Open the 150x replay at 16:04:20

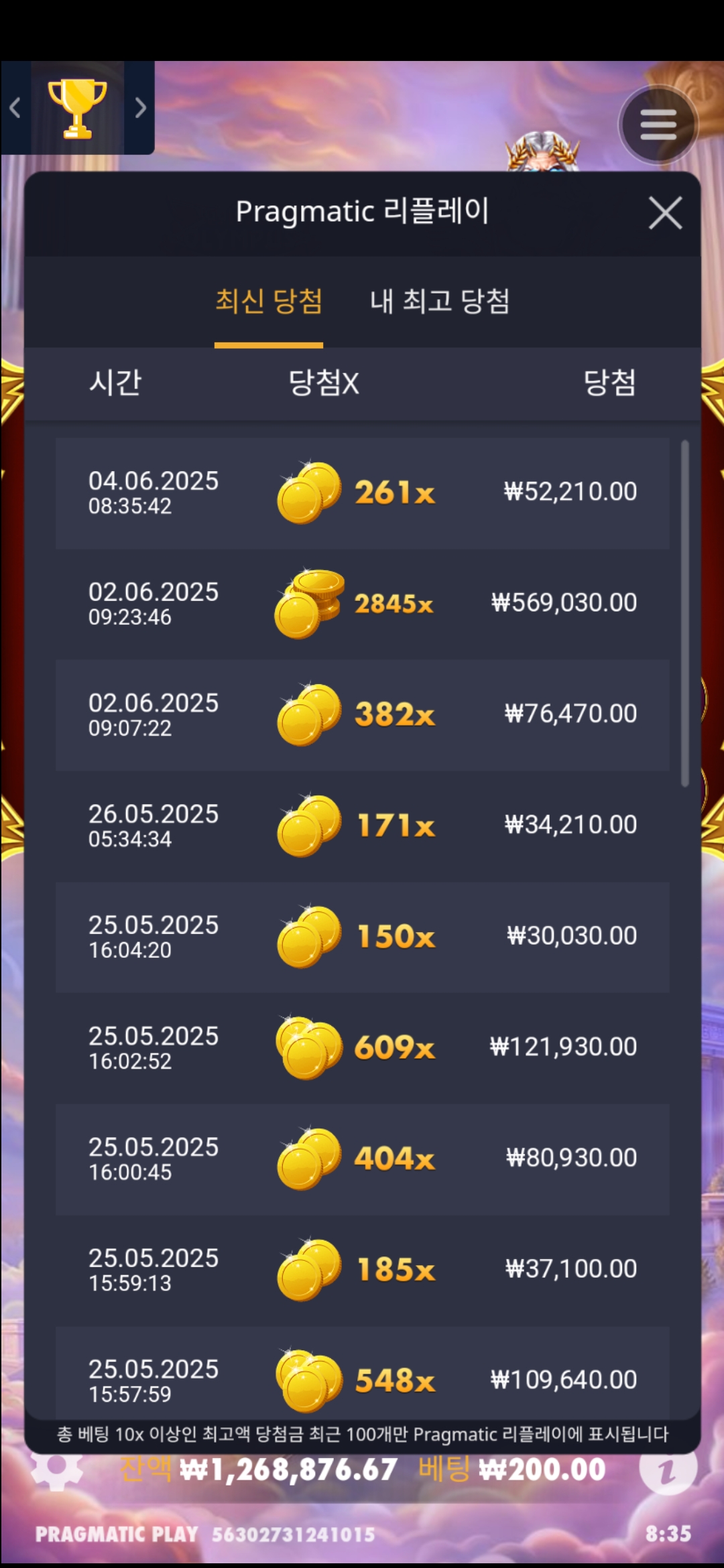pyautogui.click(x=362, y=937)
